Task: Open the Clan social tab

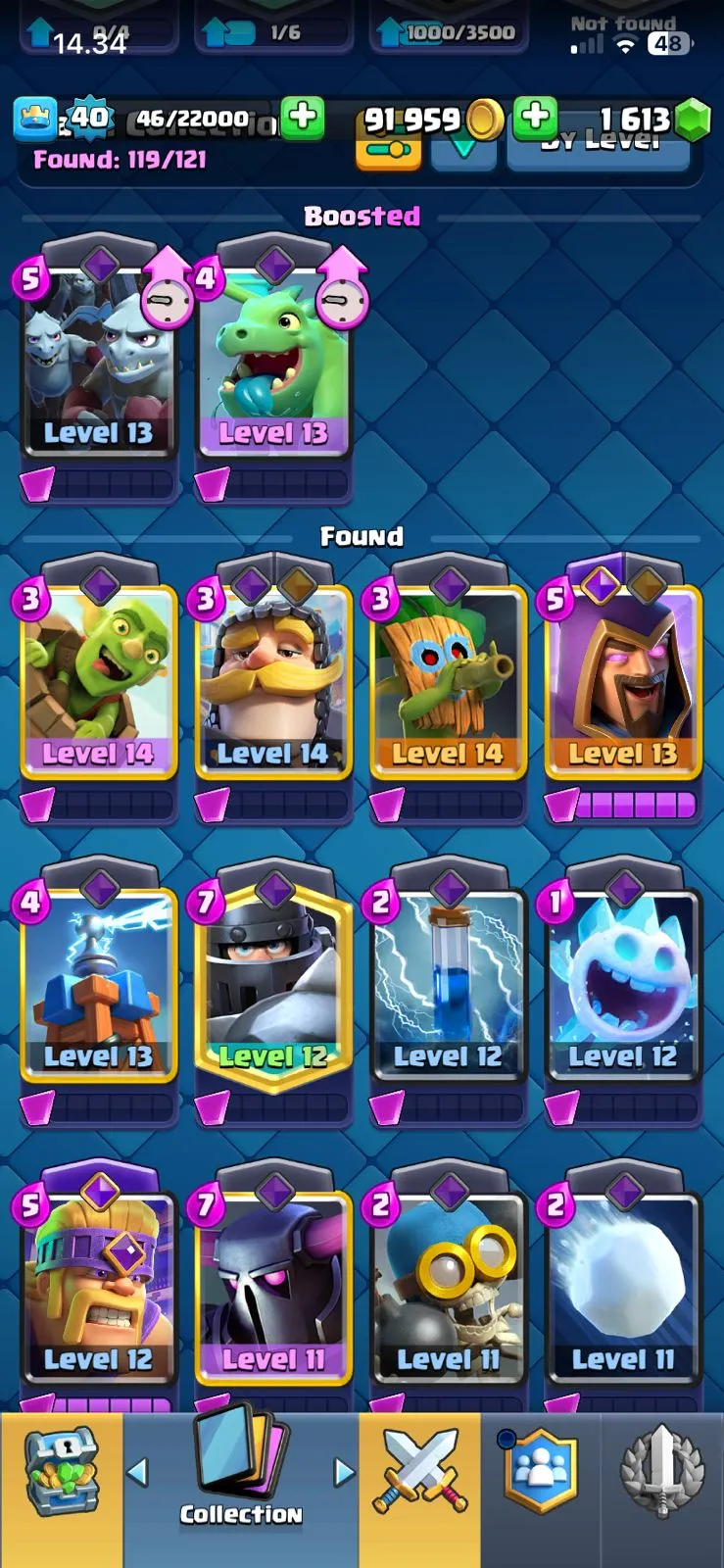Action: click(541, 1473)
